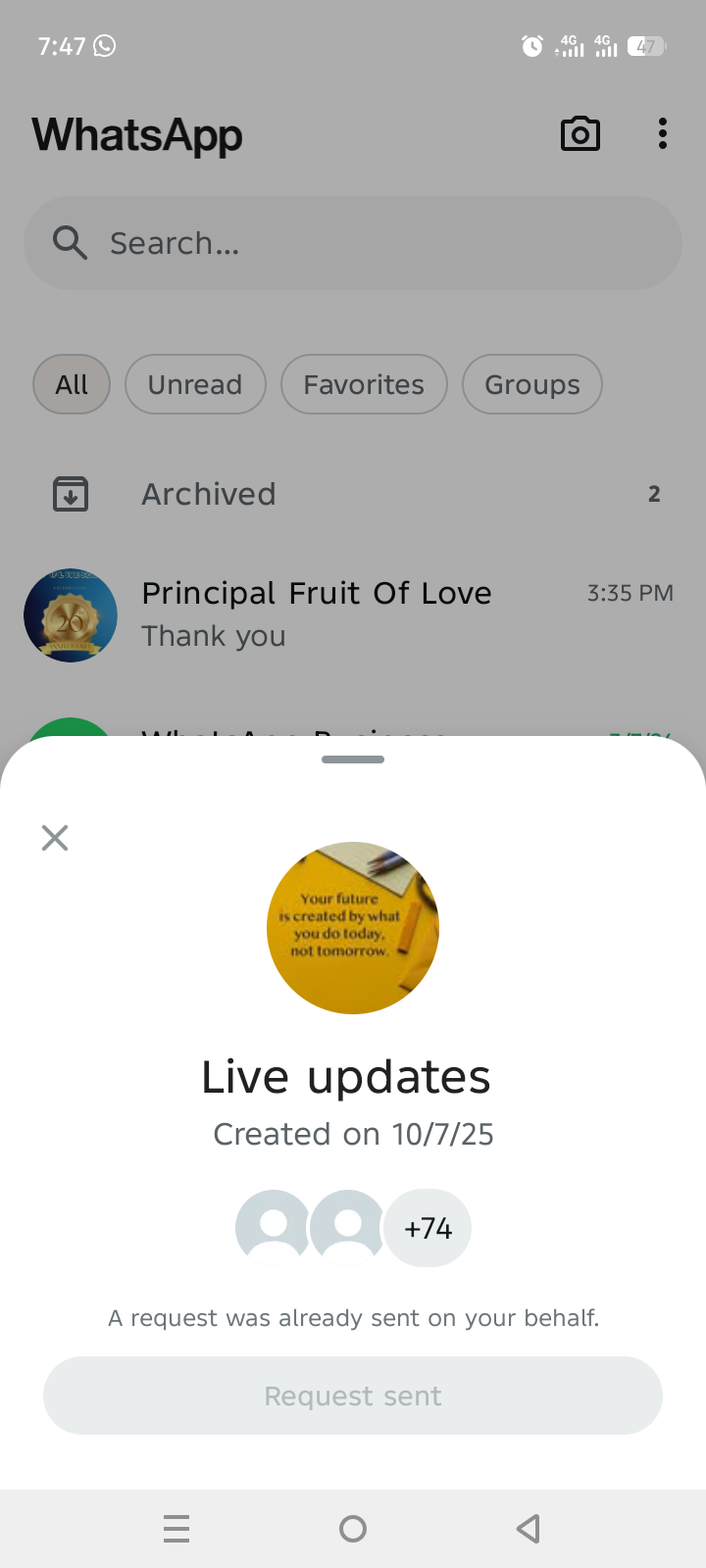Screen dimensions: 706x1568
Task: Open the camera from the app bar
Action: 580,134
